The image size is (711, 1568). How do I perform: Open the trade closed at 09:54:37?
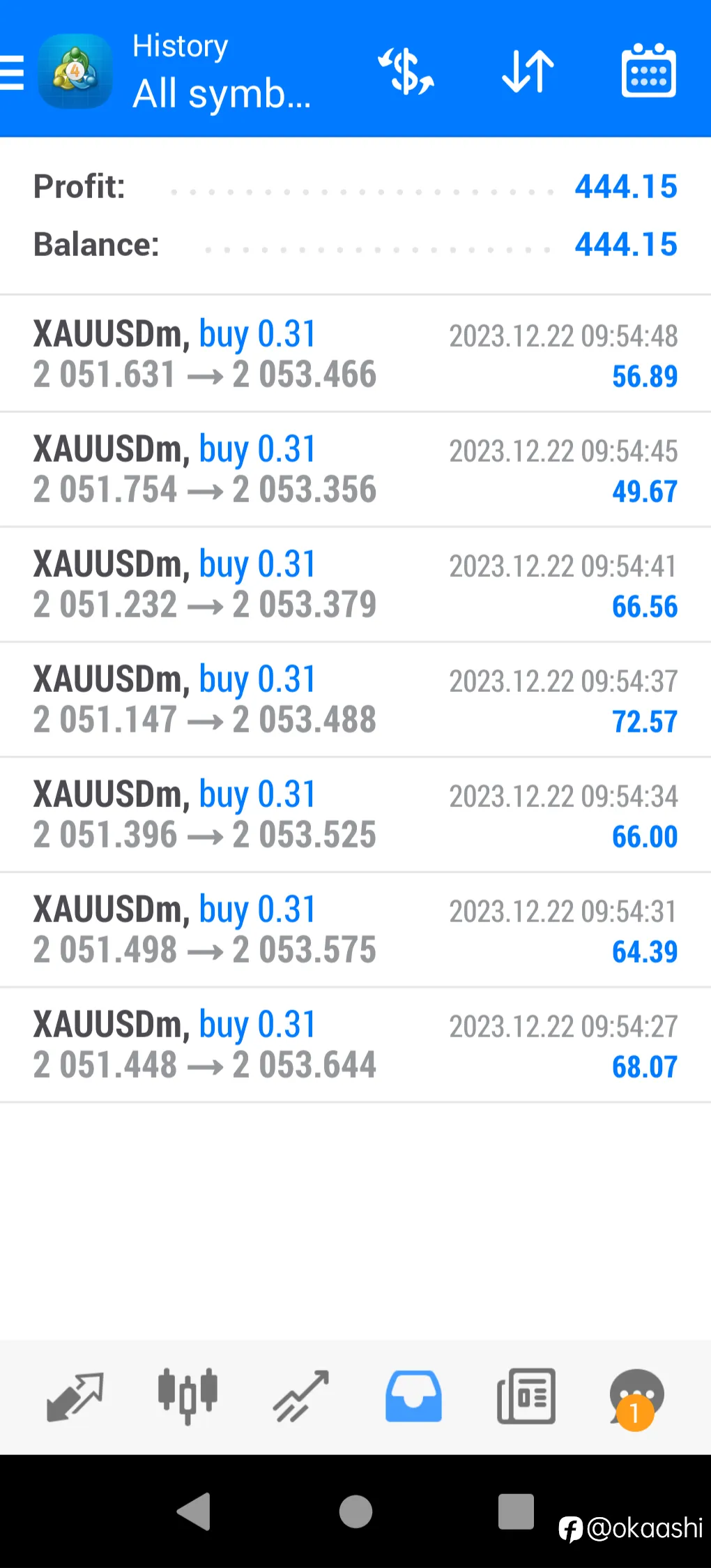pos(355,700)
